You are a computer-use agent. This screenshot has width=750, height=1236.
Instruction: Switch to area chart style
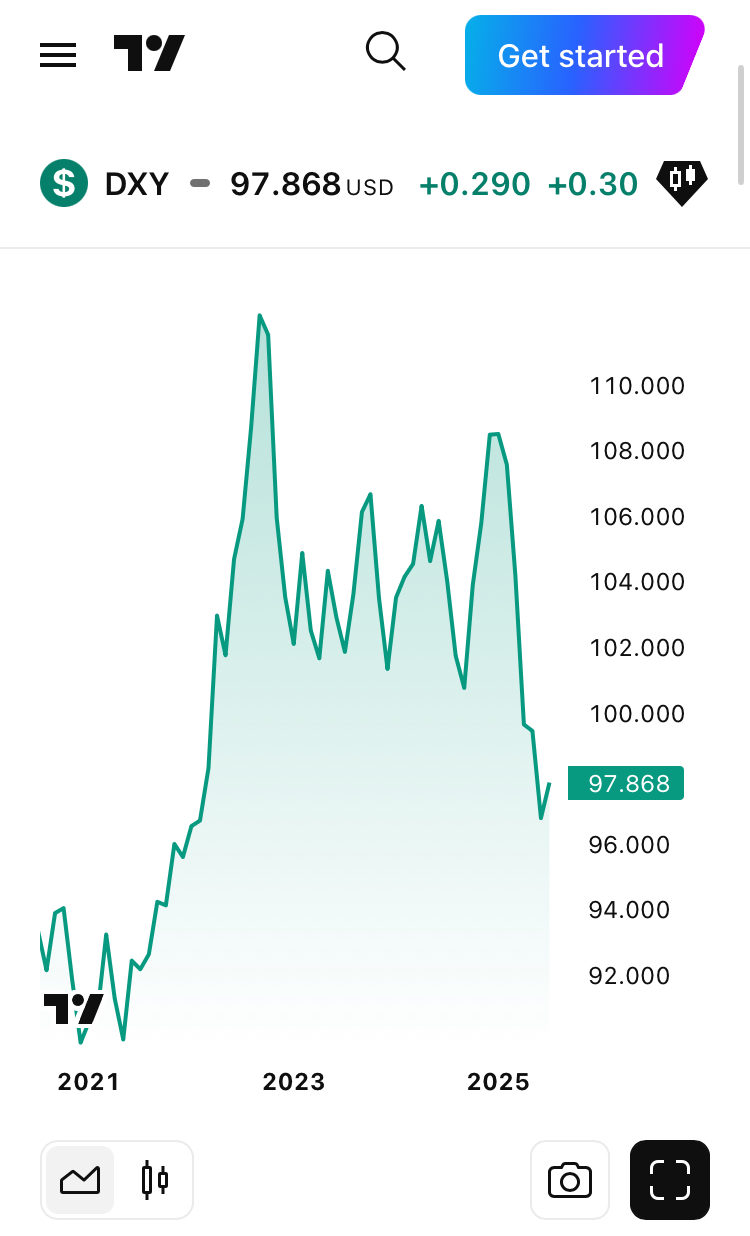(x=80, y=1180)
